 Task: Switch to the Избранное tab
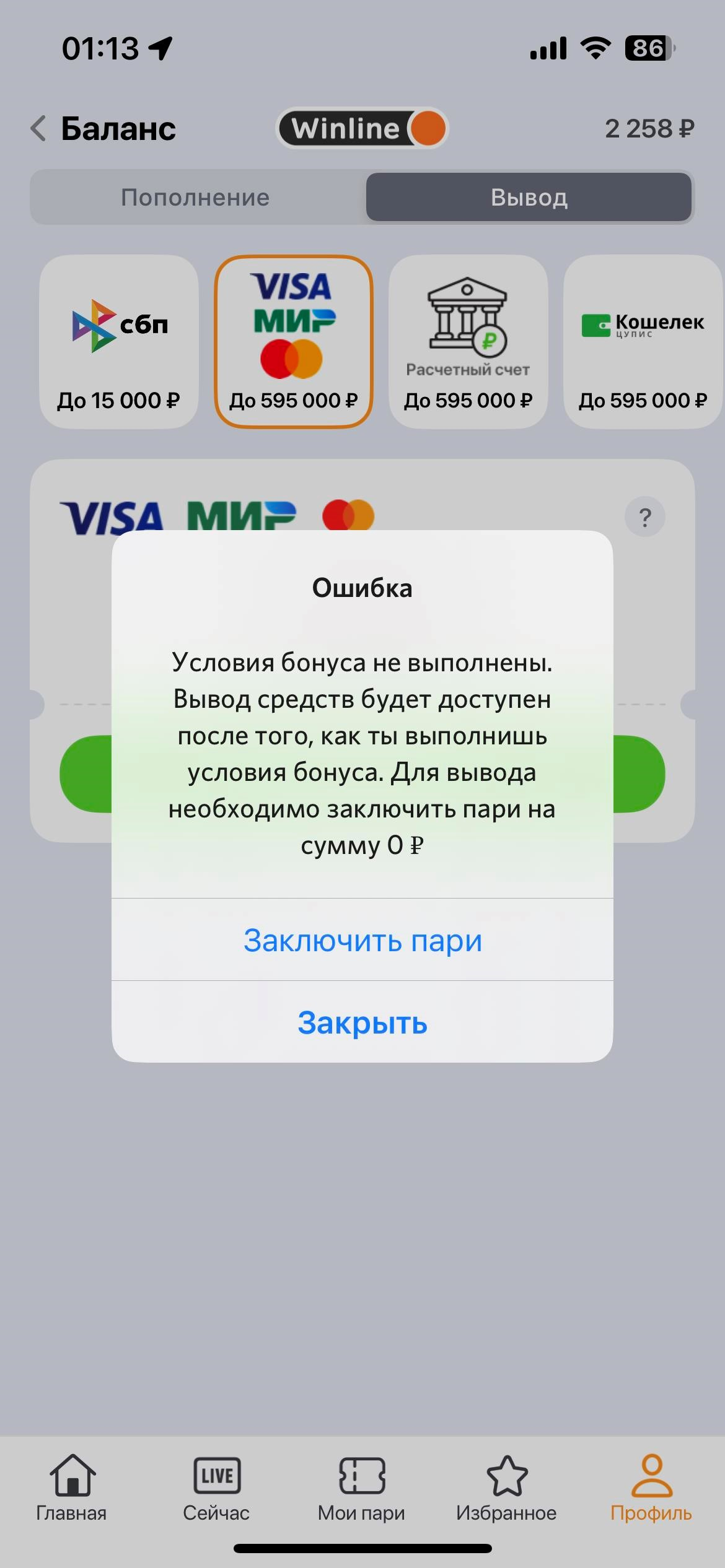[x=506, y=1487]
